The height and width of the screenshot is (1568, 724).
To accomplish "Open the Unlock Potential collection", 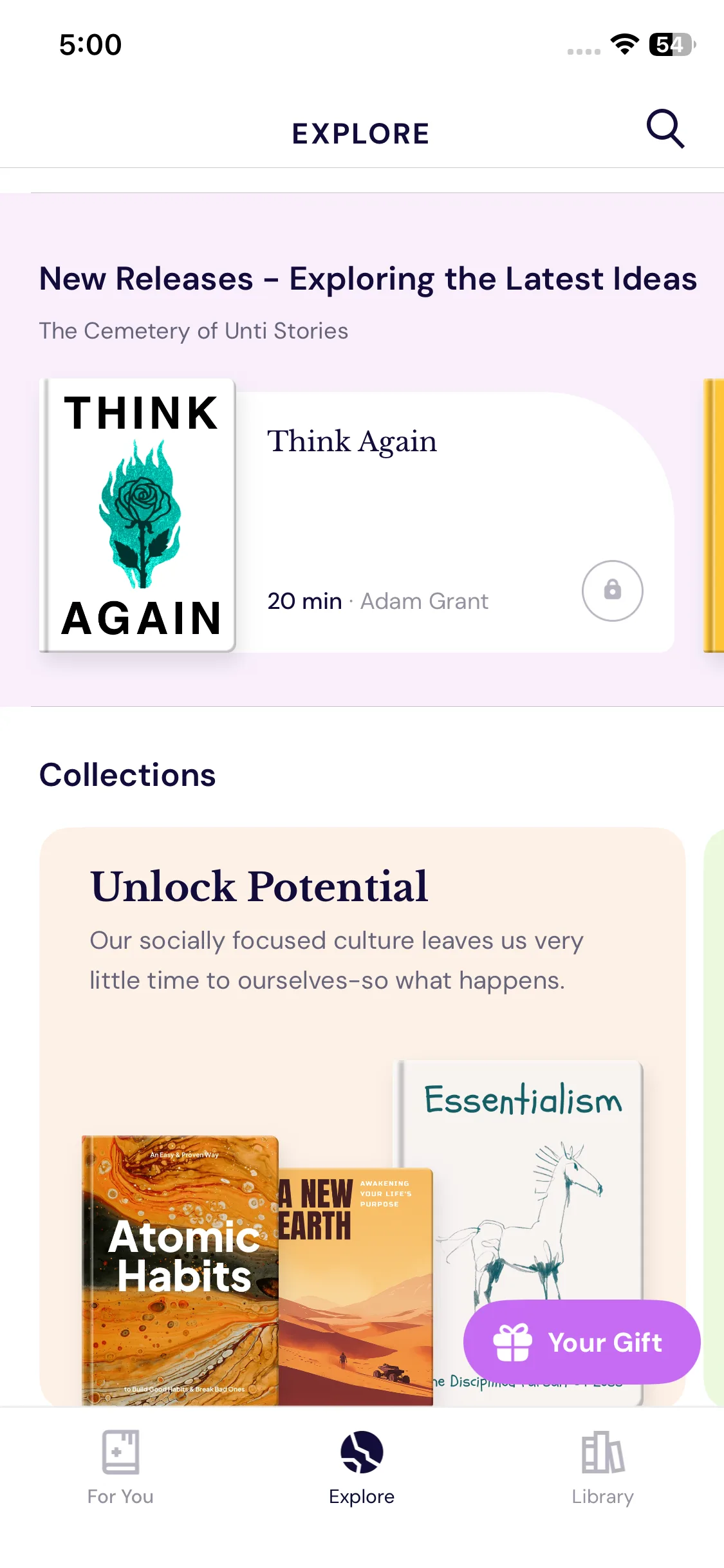I will (362, 1116).
